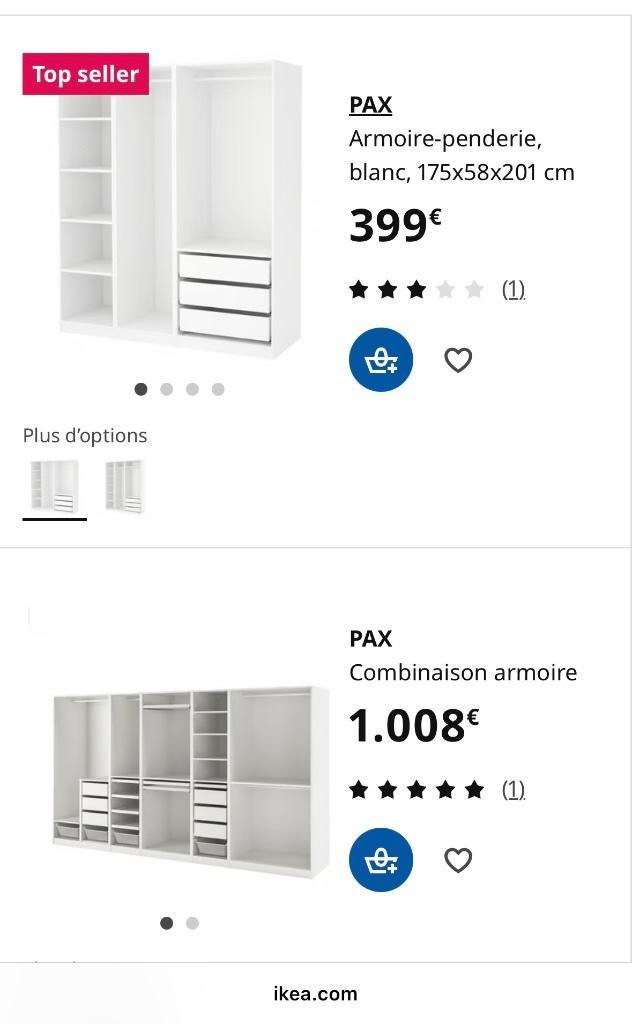
Task: Add the 1.008€ PAX combinaison to cart
Action: pos(381,860)
